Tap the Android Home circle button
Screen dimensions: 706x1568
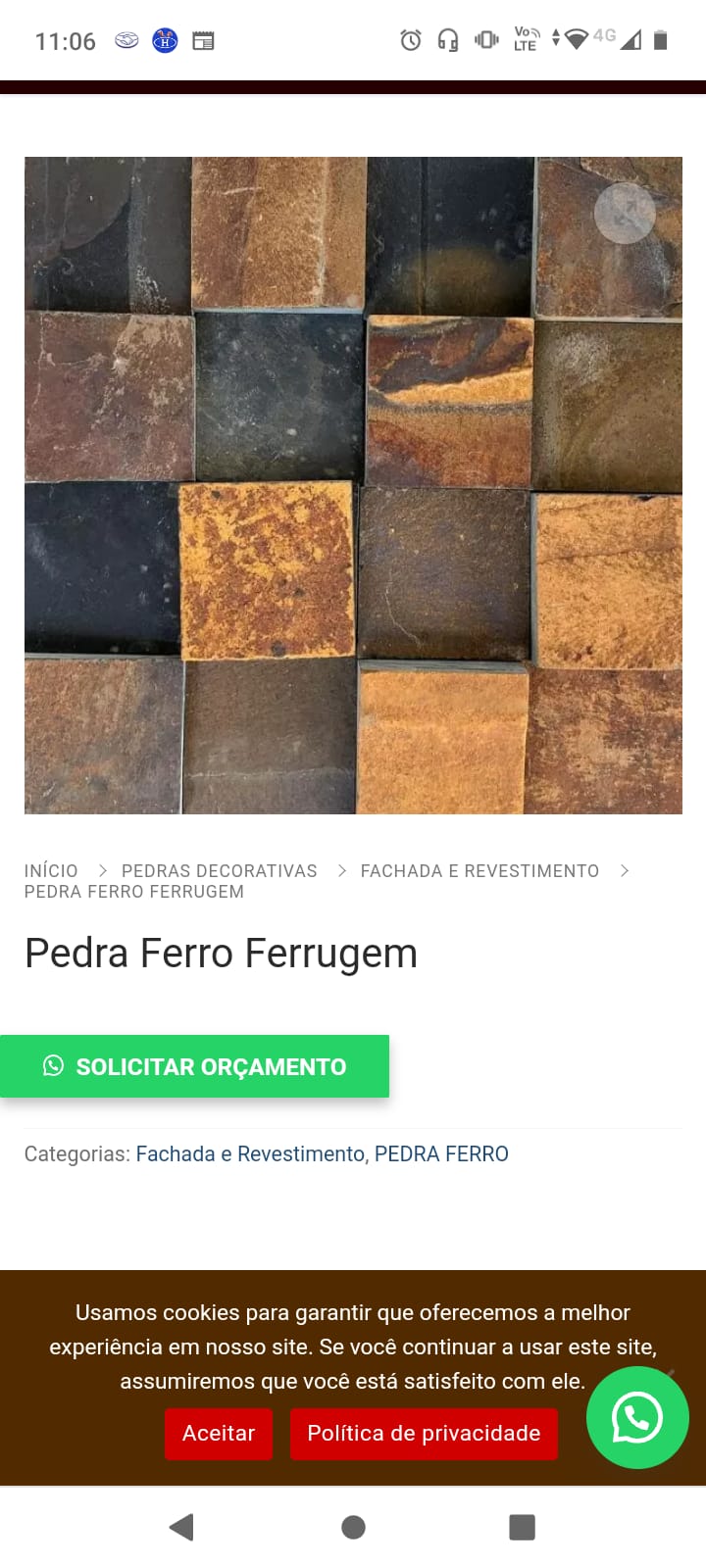tap(353, 1526)
